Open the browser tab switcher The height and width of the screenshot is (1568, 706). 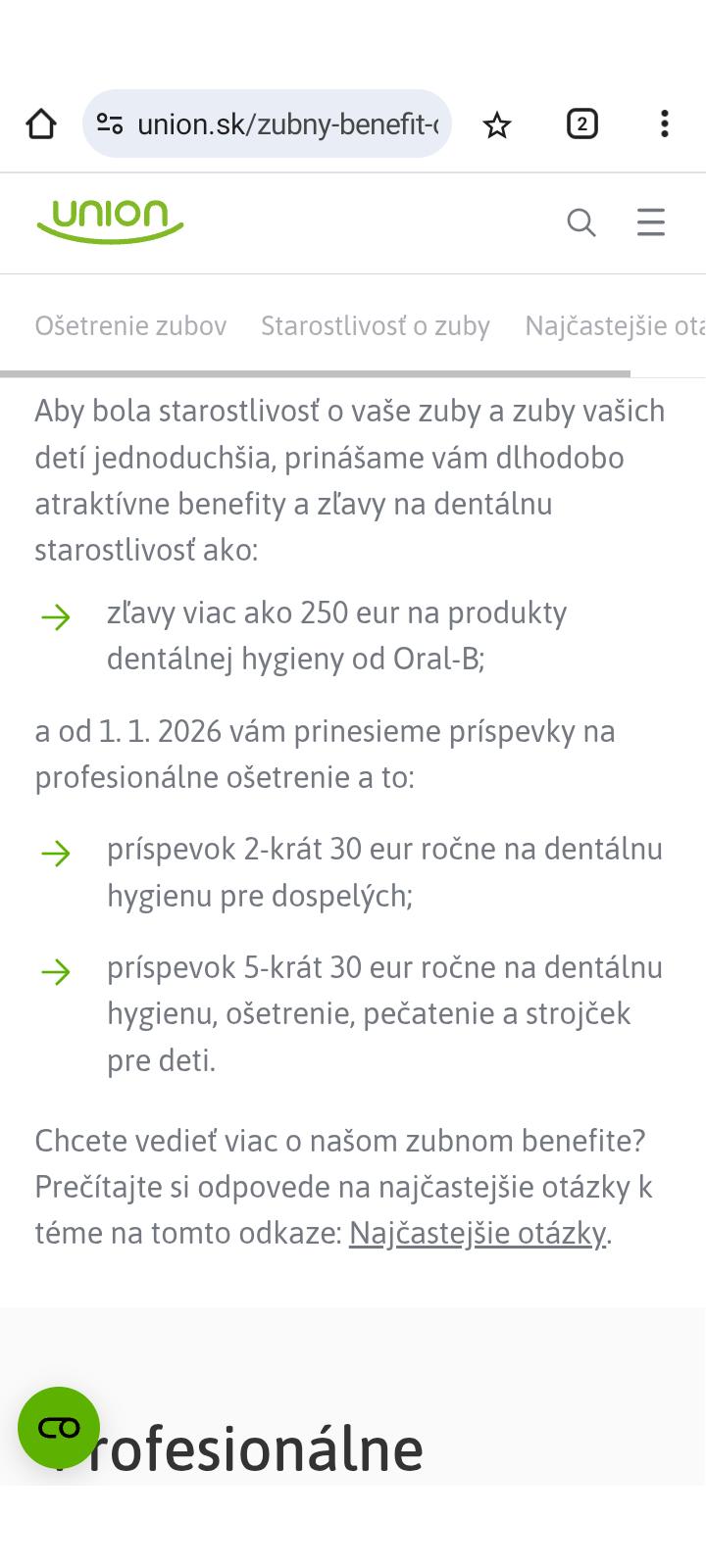(581, 124)
